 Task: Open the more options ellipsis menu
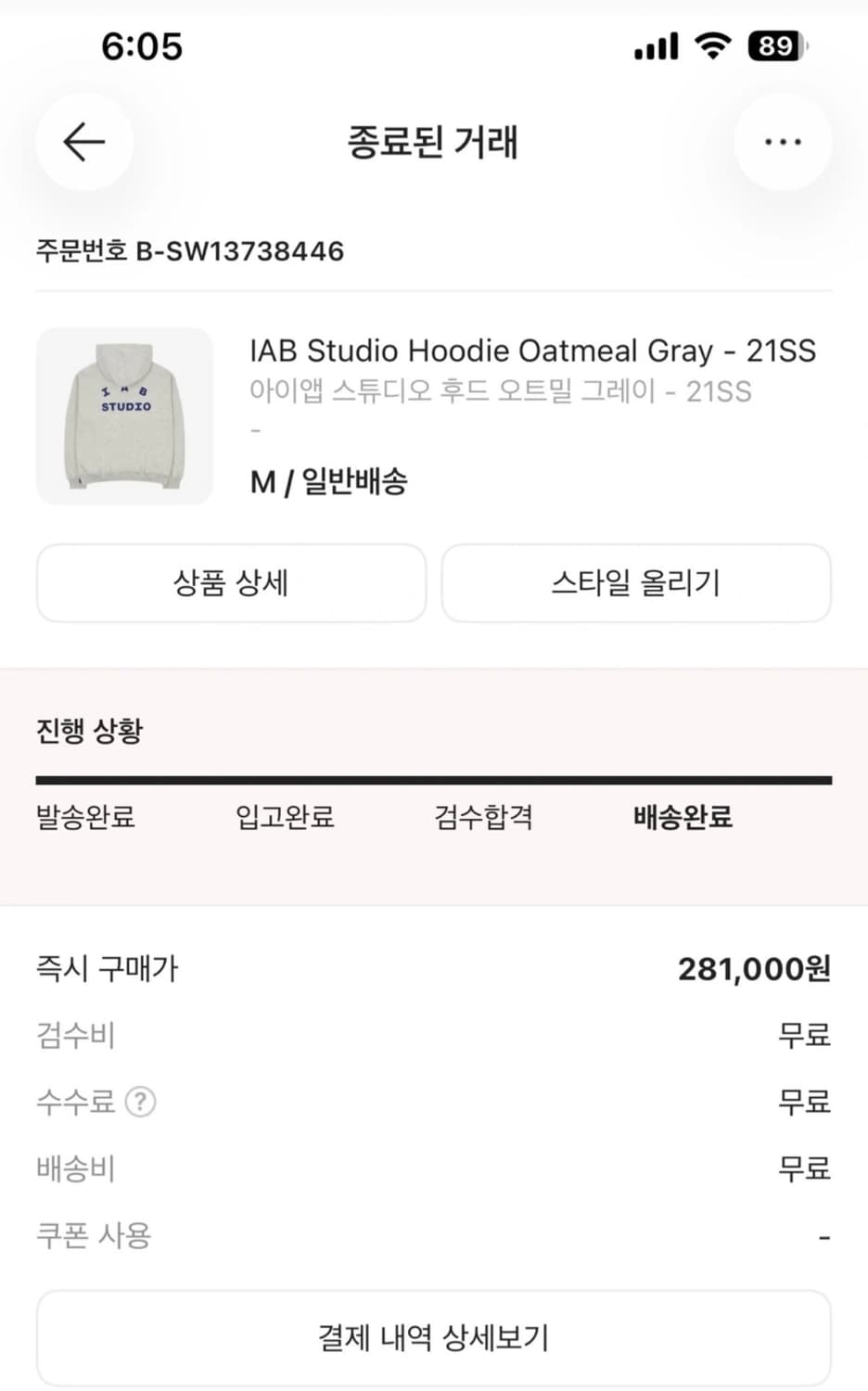pos(783,141)
